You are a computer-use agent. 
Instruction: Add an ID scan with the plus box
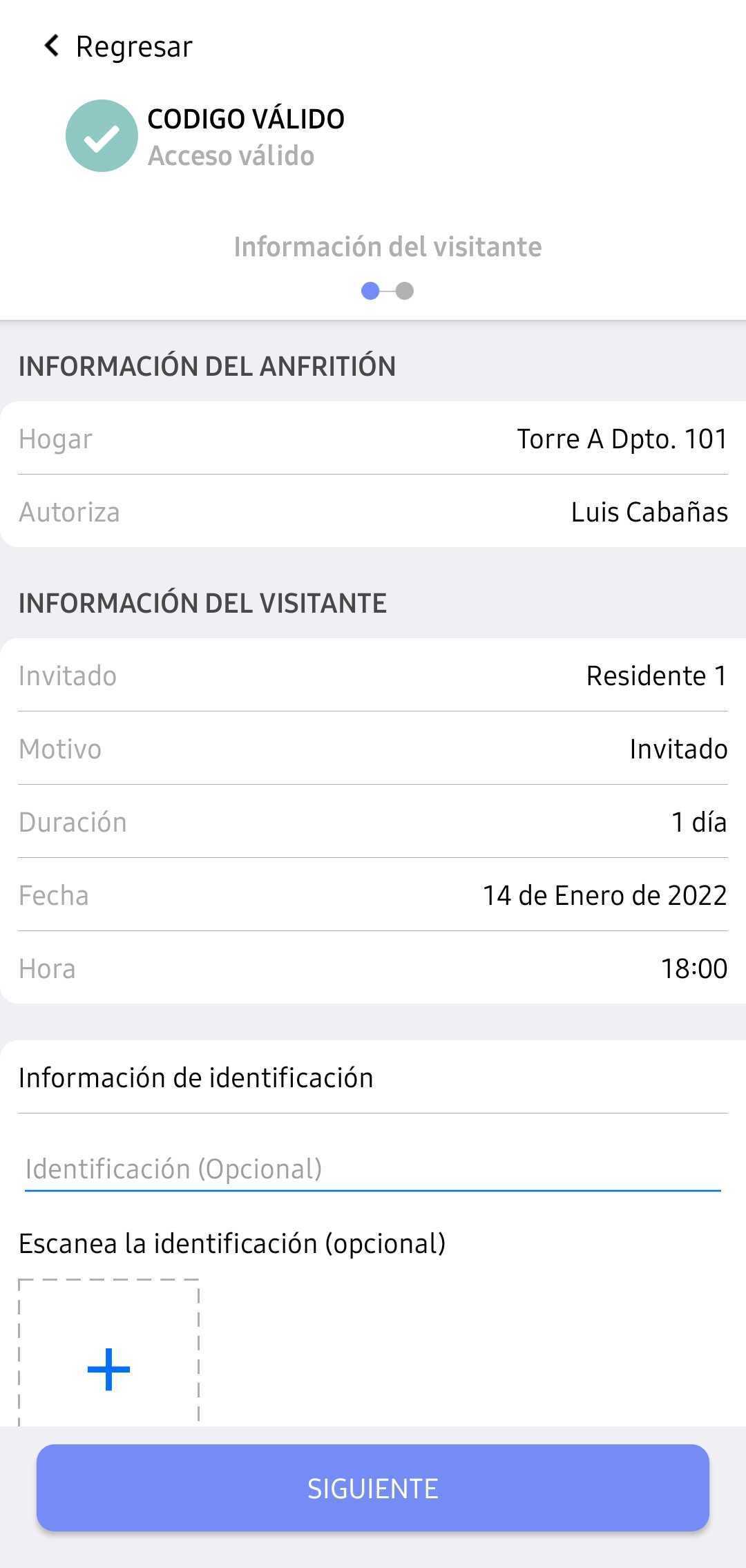108,1351
